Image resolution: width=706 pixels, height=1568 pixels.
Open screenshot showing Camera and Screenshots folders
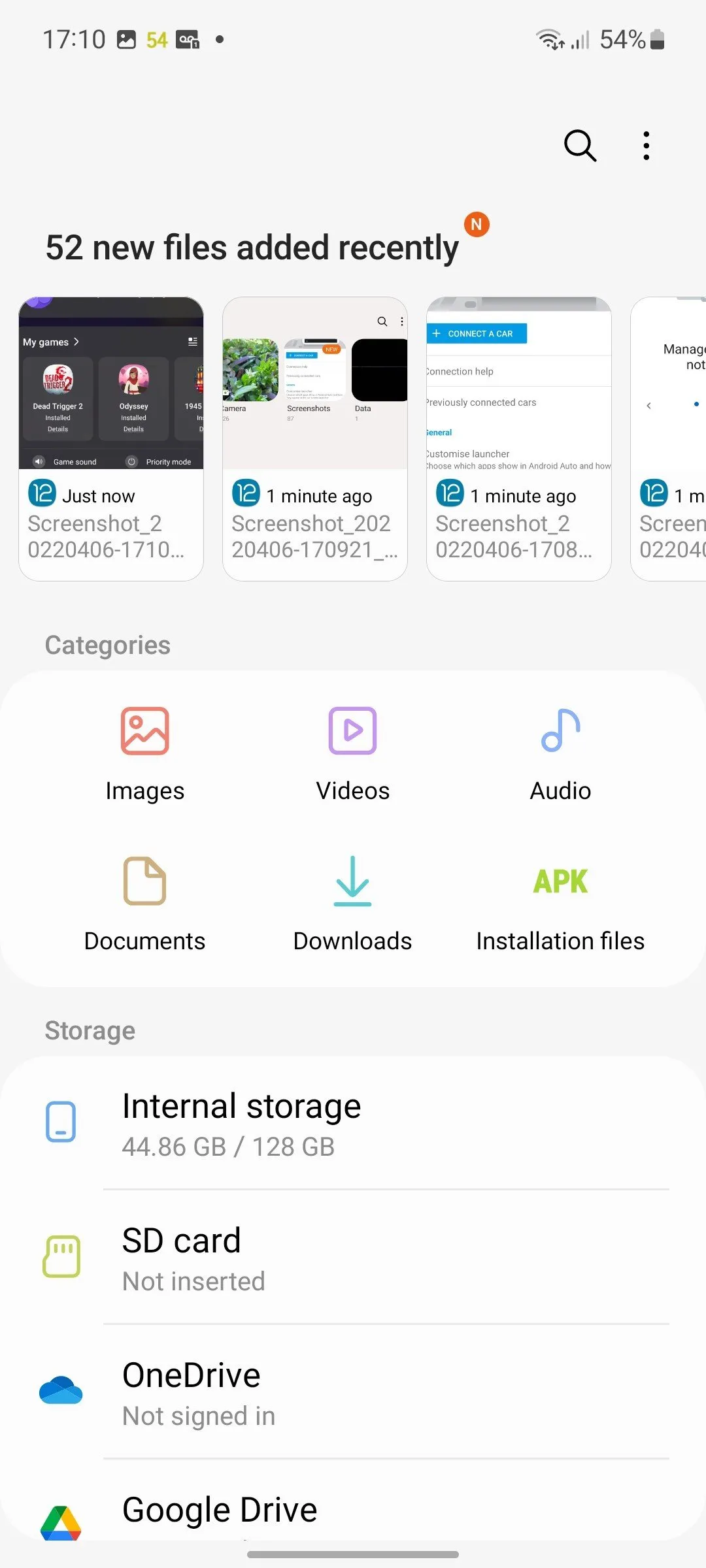point(315,438)
